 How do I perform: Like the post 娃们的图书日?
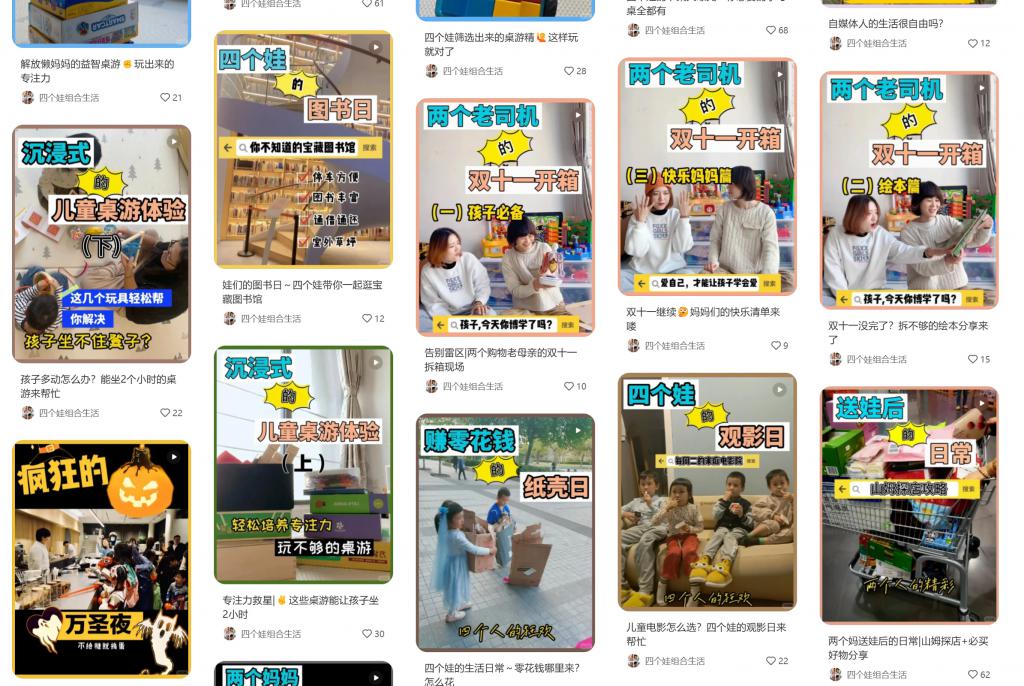pos(368,319)
